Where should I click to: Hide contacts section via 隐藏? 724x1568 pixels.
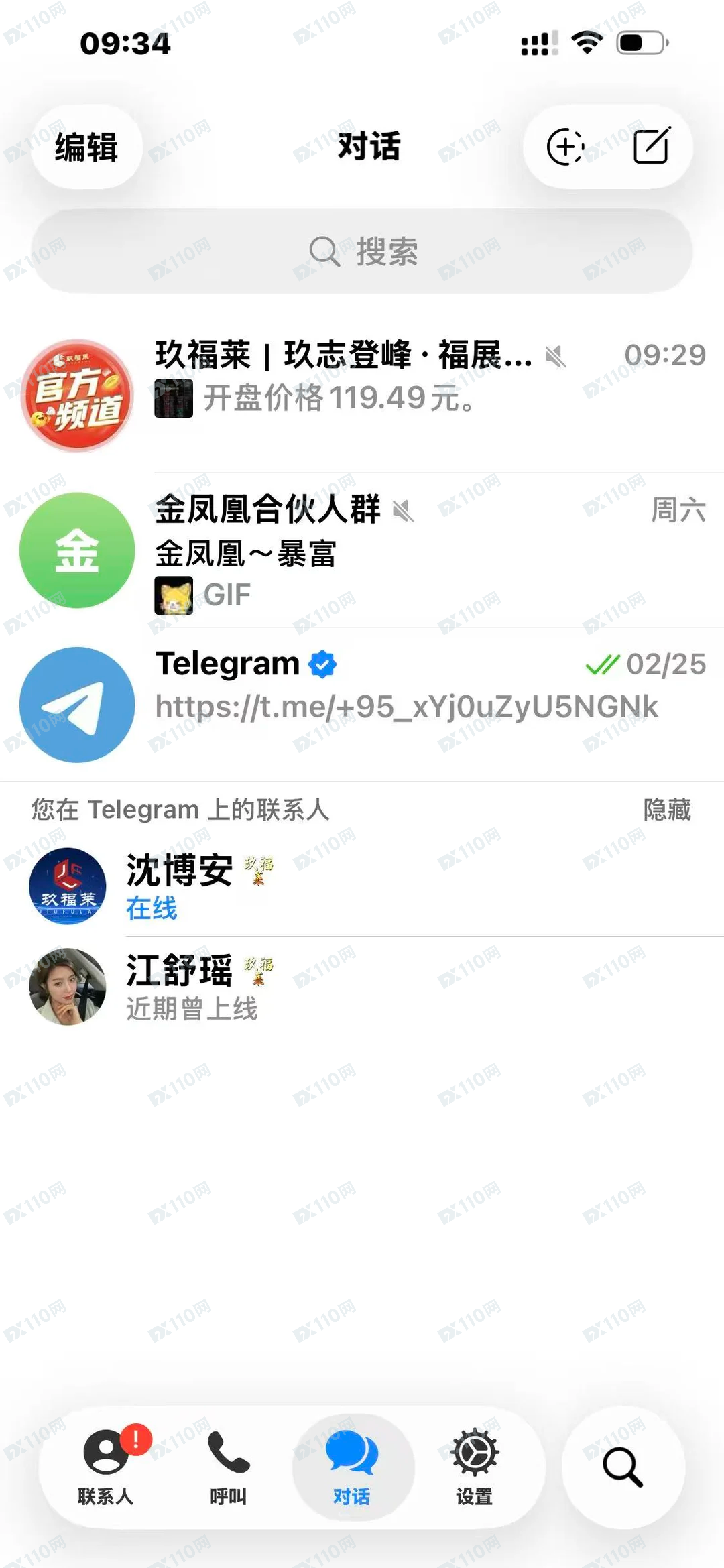point(666,810)
